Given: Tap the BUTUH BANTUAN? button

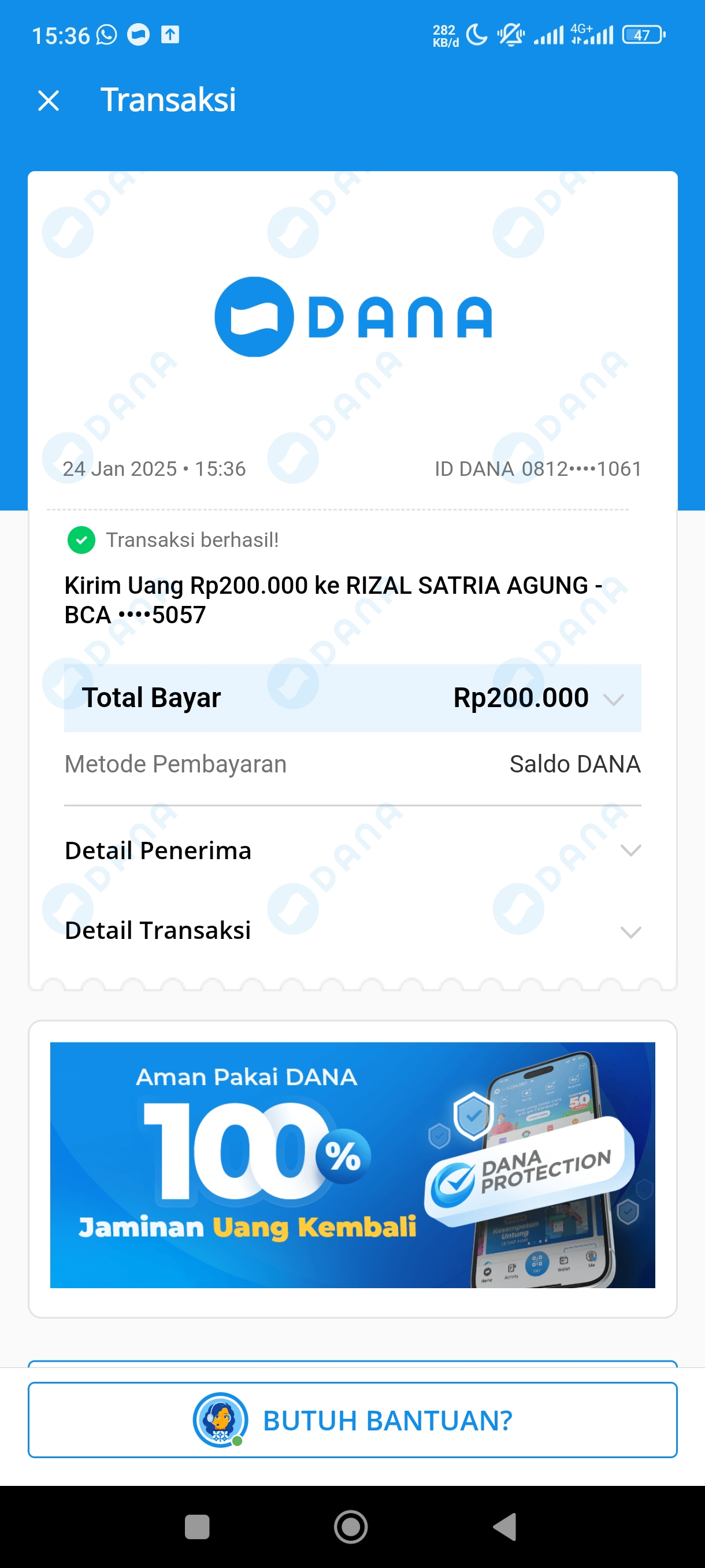Looking at the screenshot, I should 352,1419.
